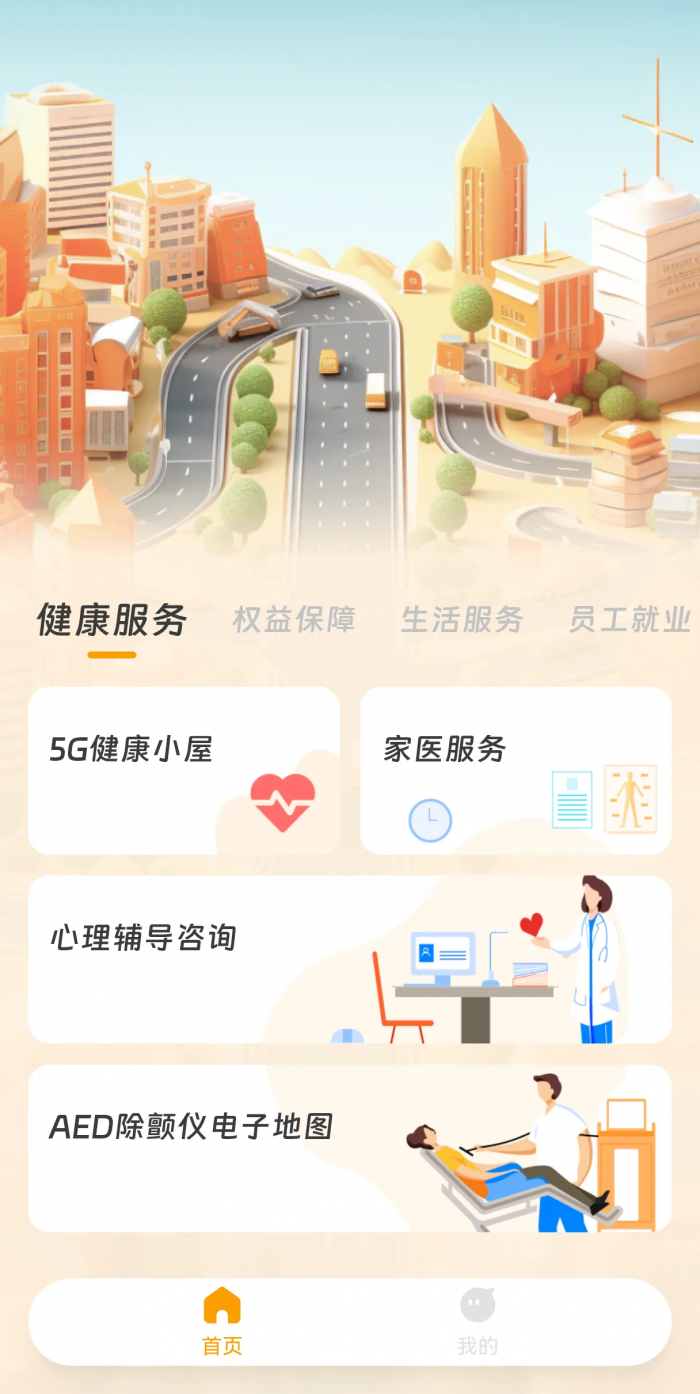Viewport: 700px width, 1394px height.
Task: Tap the 健康服务 tab
Action: coord(112,621)
